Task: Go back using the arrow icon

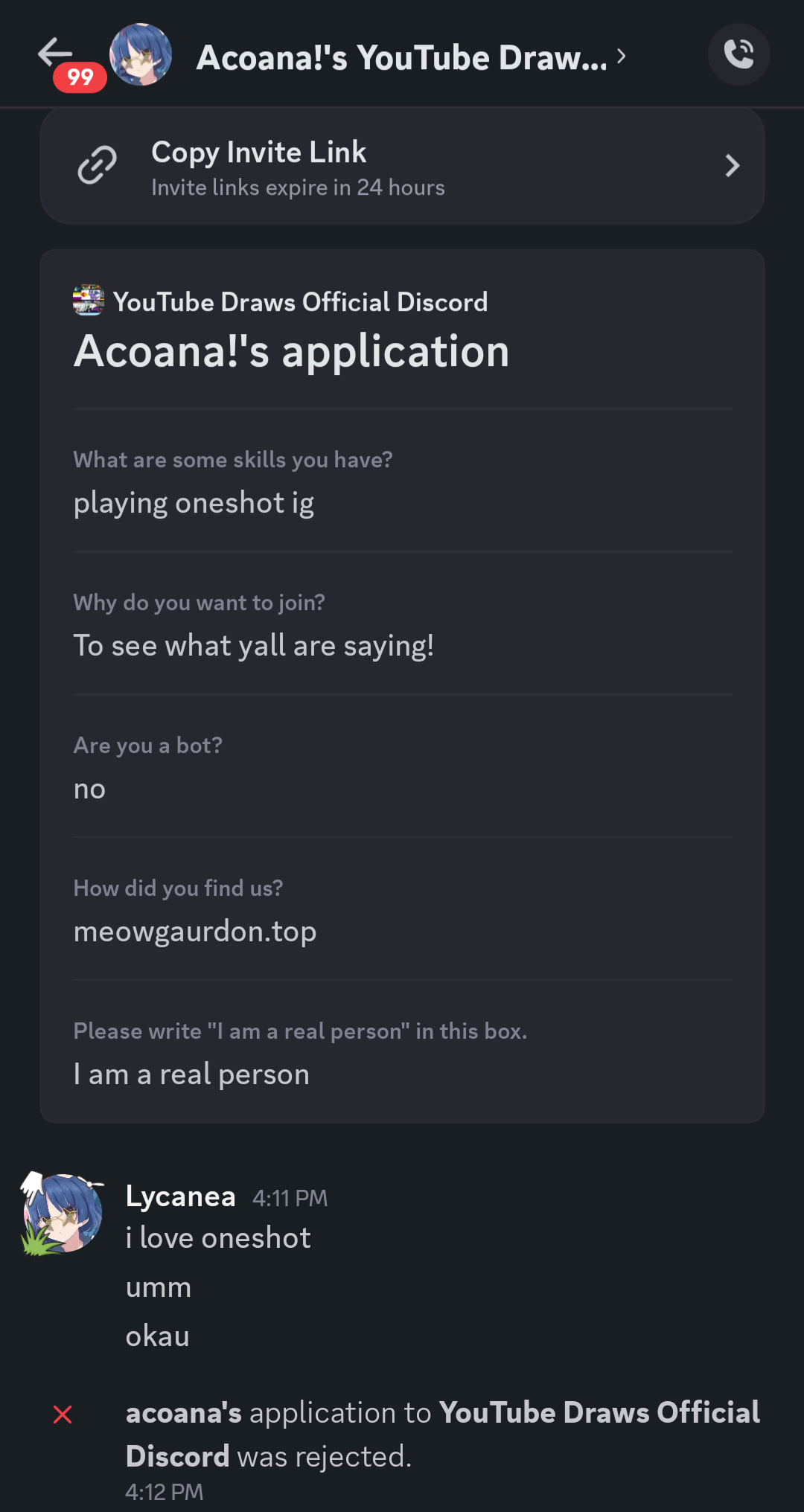Action: (55, 53)
